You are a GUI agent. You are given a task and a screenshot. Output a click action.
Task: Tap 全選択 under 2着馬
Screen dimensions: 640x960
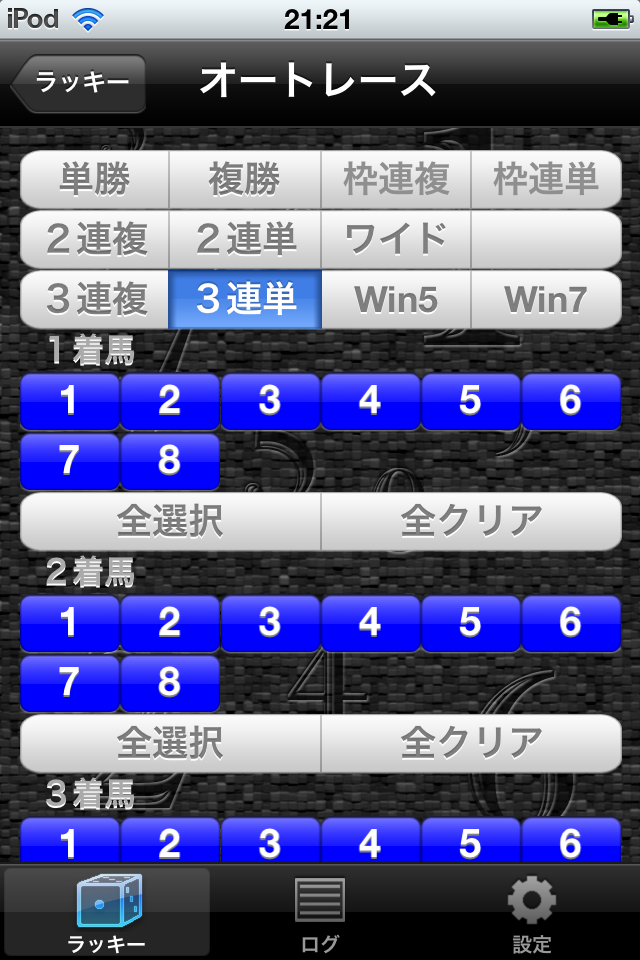pos(170,743)
